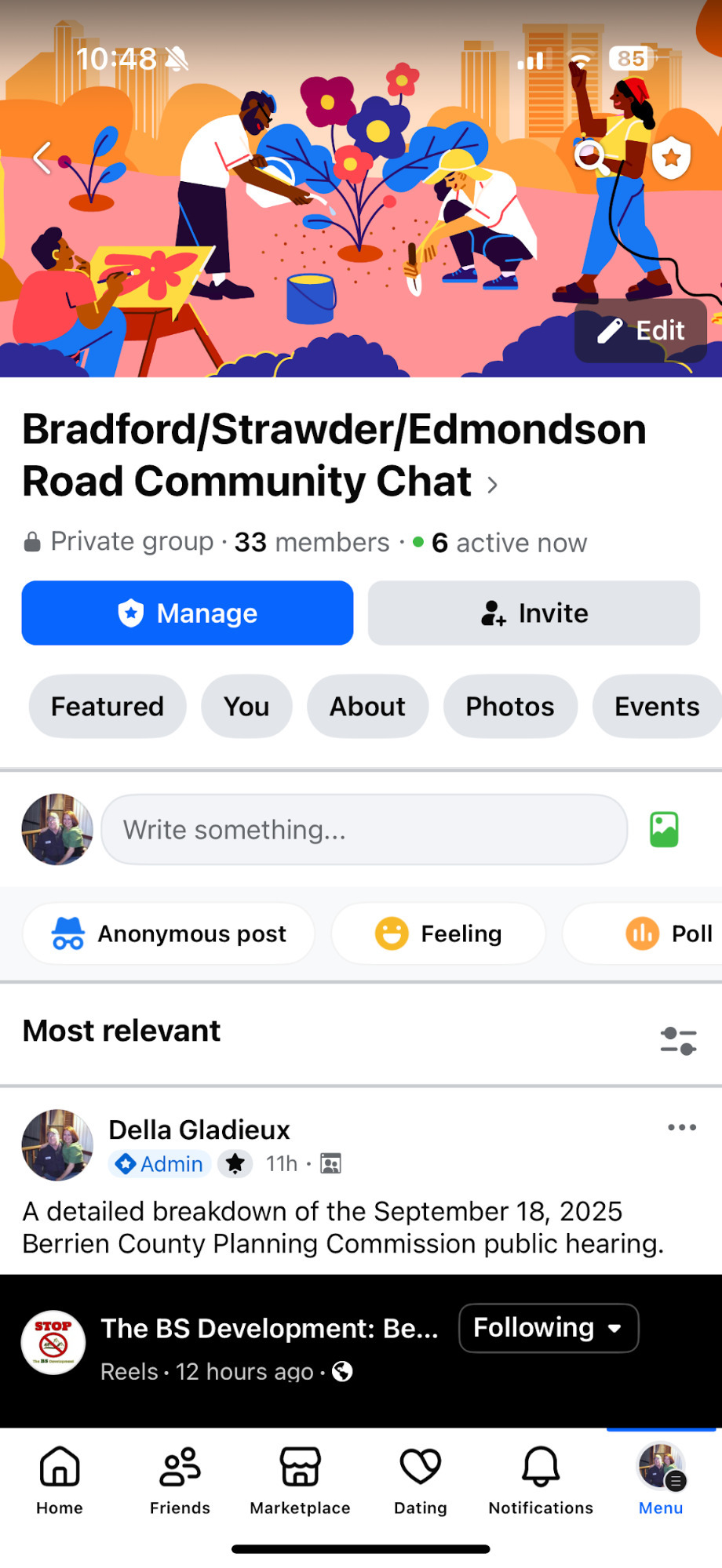Add a photo to a new post
722x1568 pixels.
(x=664, y=830)
